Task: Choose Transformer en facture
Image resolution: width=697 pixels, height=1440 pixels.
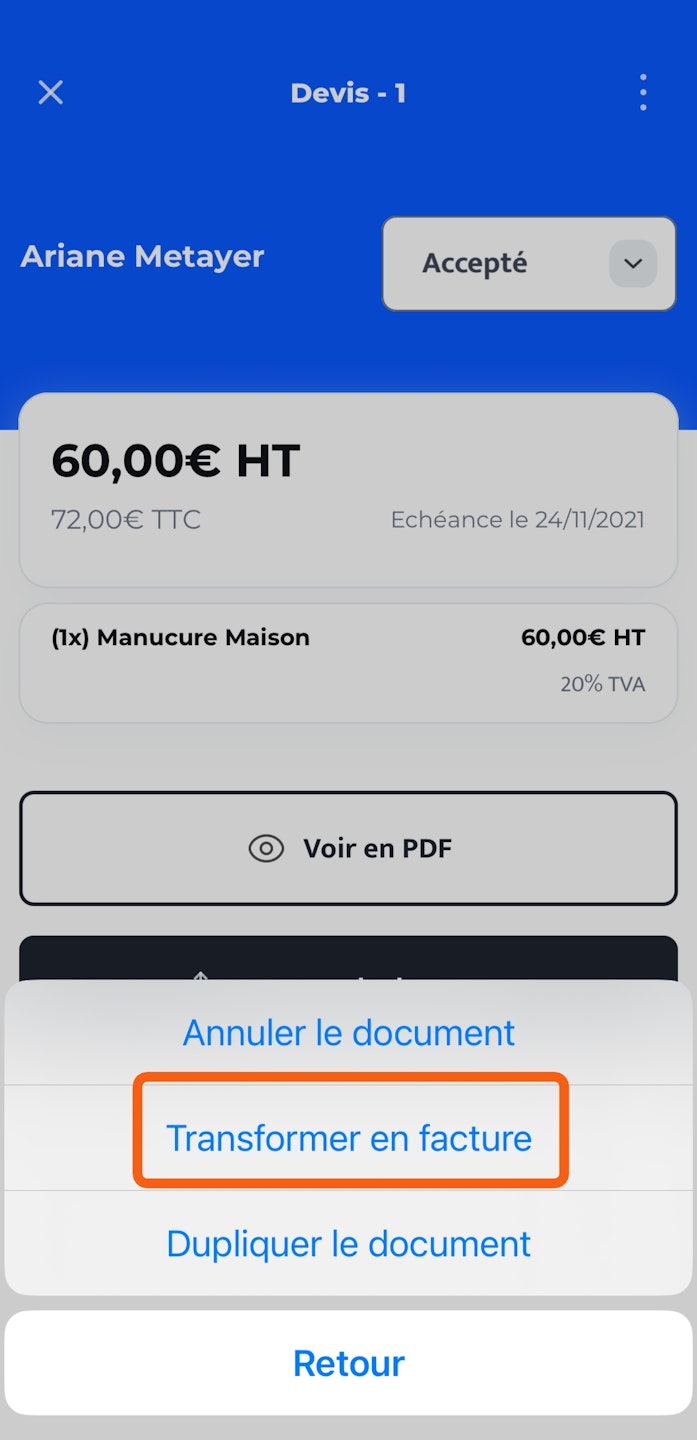Action: (349, 1138)
